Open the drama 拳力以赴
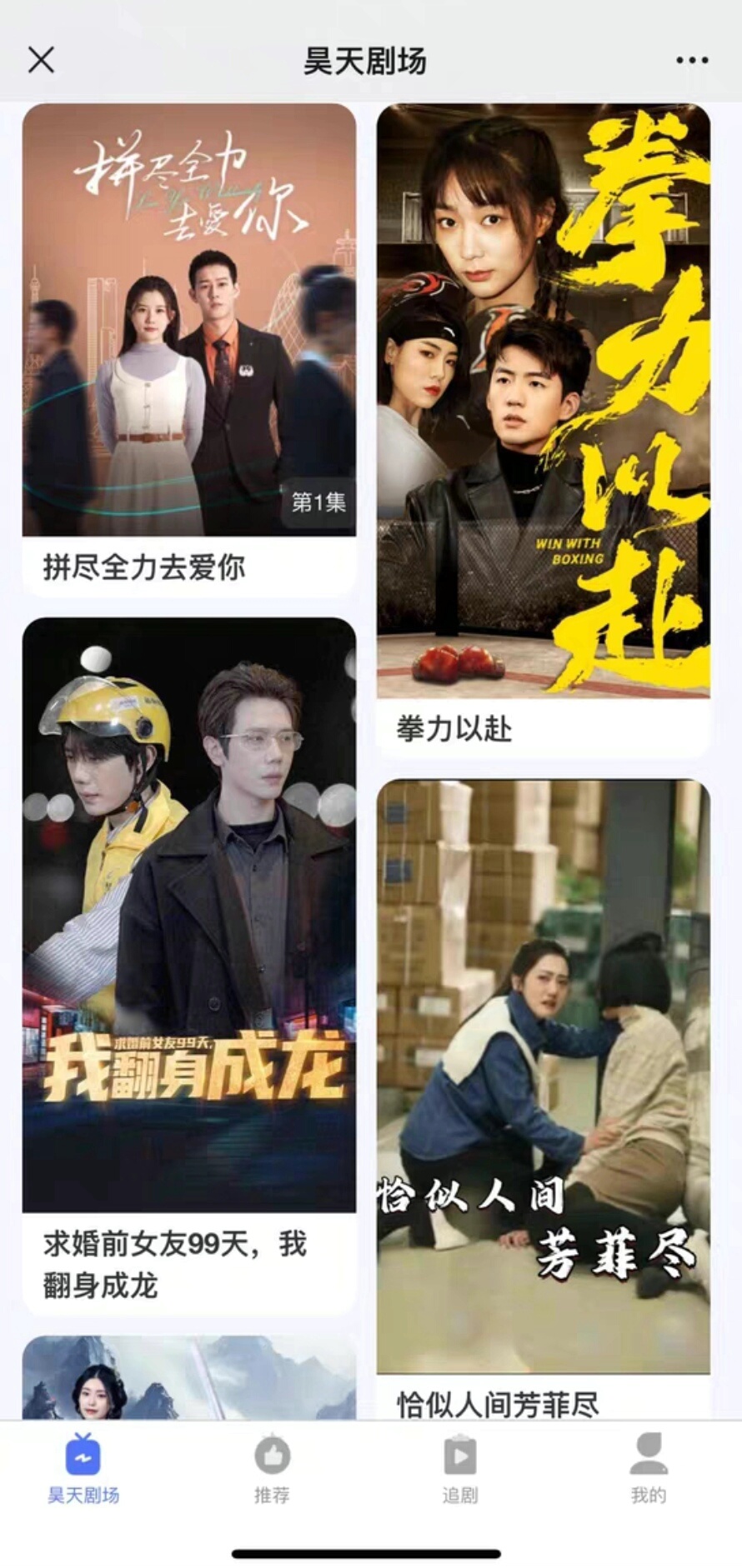 [543, 402]
